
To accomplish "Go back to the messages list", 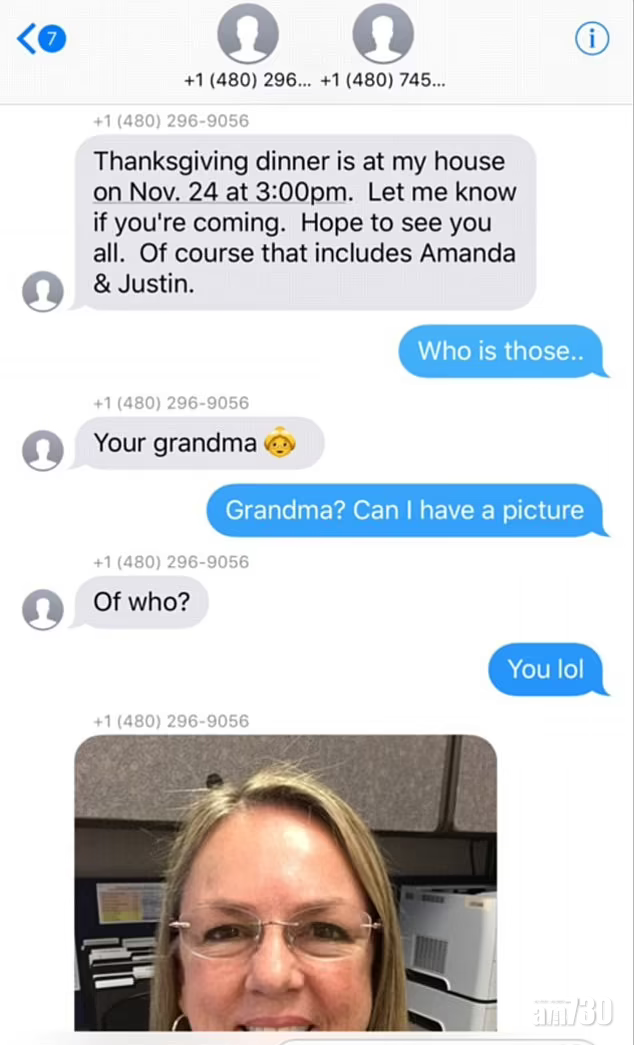I will pyautogui.click(x=40, y=40).
